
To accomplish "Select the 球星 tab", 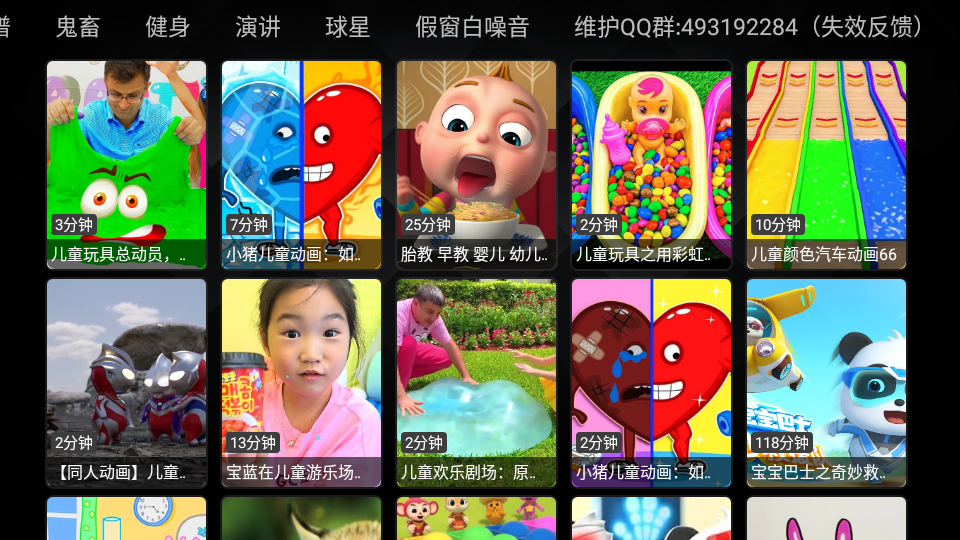I will (x=347, y=27).
